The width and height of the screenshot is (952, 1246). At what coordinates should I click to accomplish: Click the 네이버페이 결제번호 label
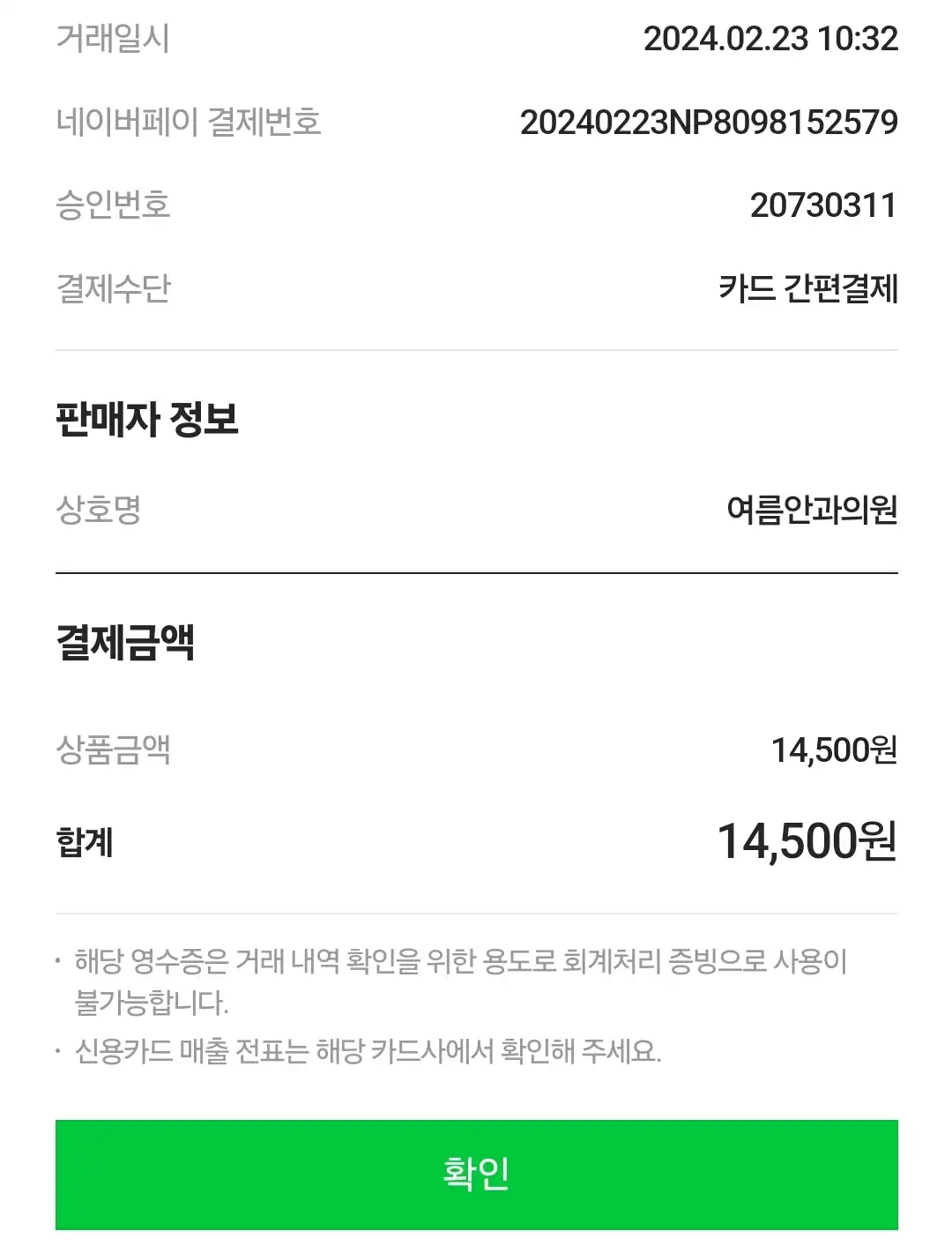192,123
